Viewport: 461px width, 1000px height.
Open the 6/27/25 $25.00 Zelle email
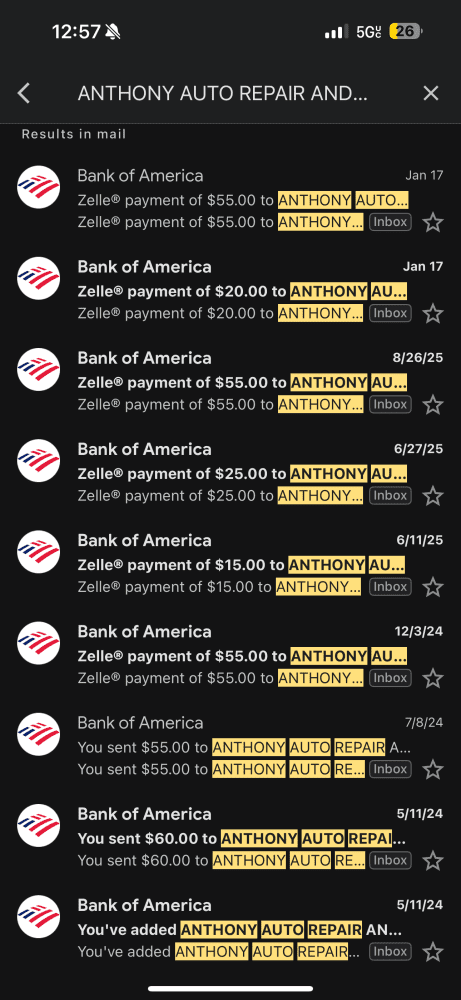coord(230,472)
